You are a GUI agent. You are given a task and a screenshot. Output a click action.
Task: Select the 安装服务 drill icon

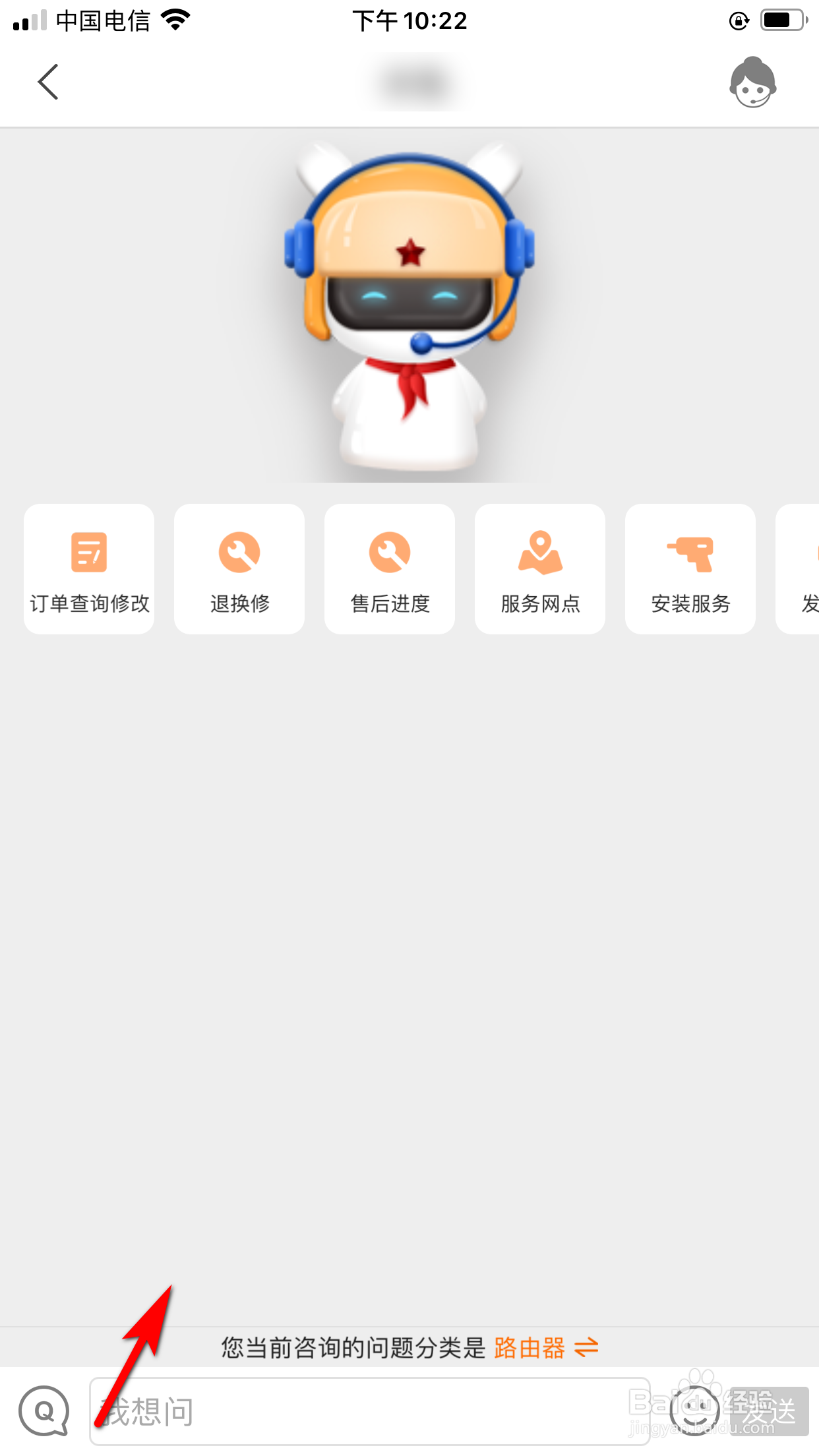click(x=690, y=553)
